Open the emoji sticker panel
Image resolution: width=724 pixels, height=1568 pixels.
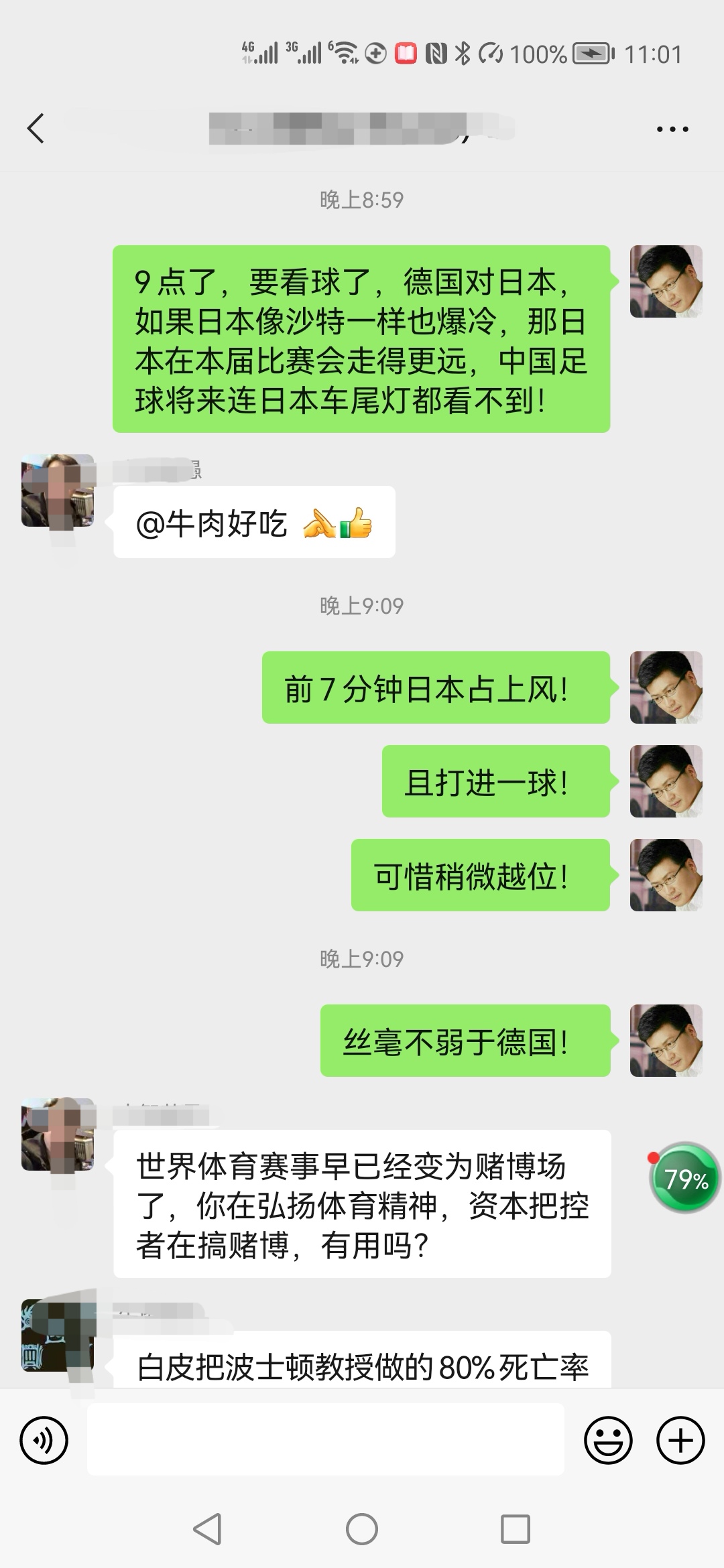[608, 1440]
